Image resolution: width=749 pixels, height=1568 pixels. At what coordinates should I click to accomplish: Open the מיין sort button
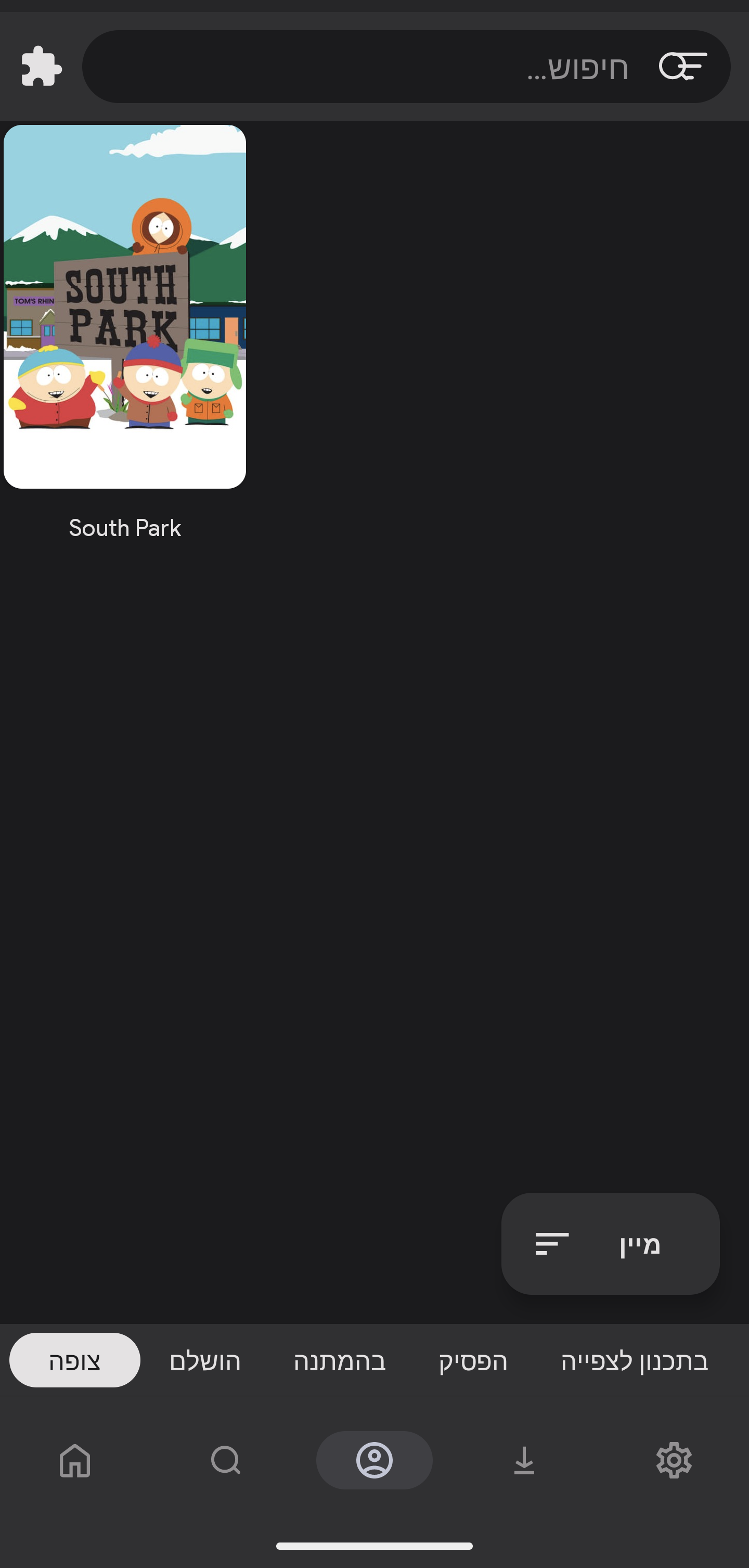click(610, 1244)
